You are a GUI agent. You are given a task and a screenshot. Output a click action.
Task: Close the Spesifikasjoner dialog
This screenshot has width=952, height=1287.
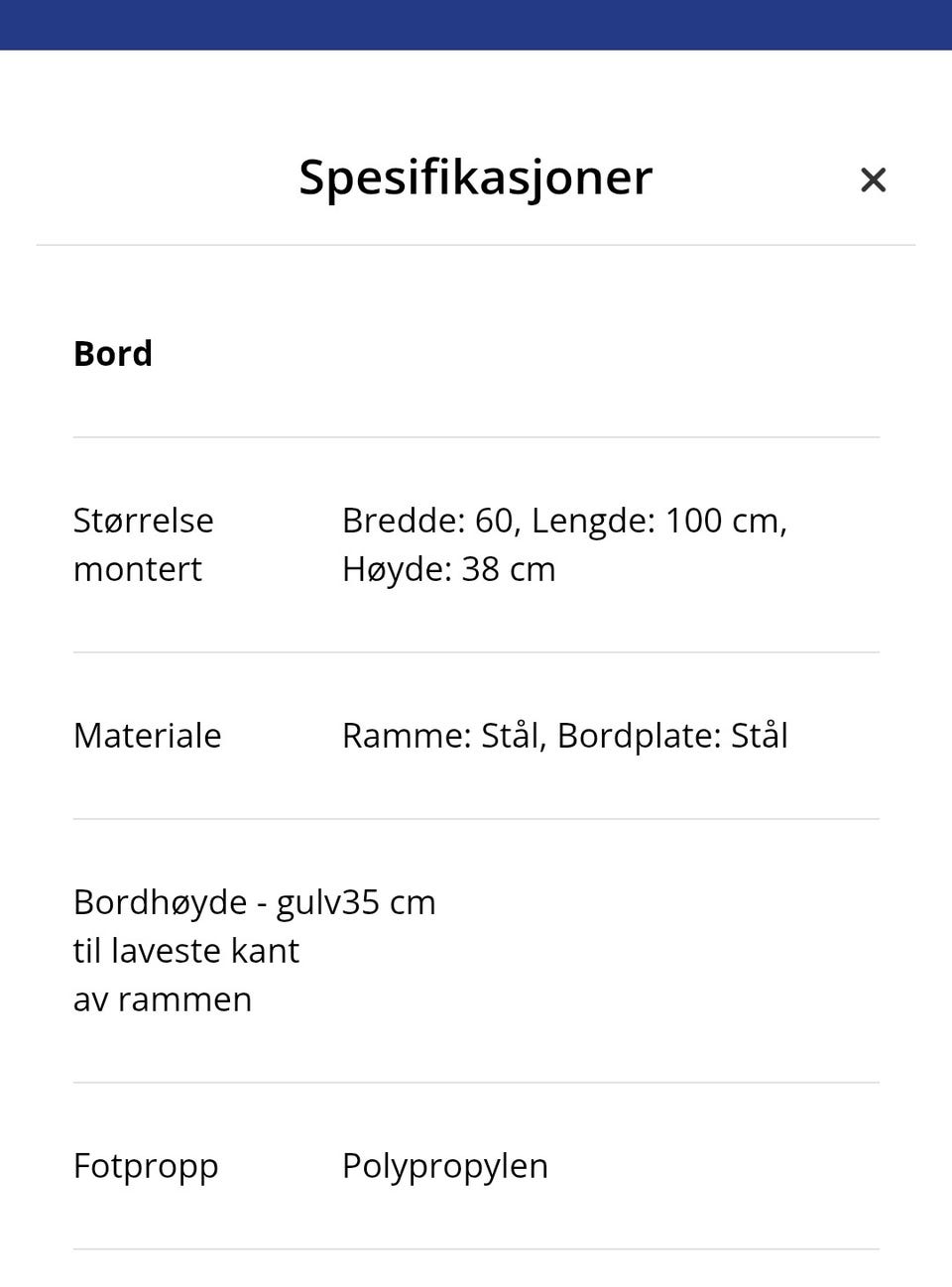pos(873,179)
